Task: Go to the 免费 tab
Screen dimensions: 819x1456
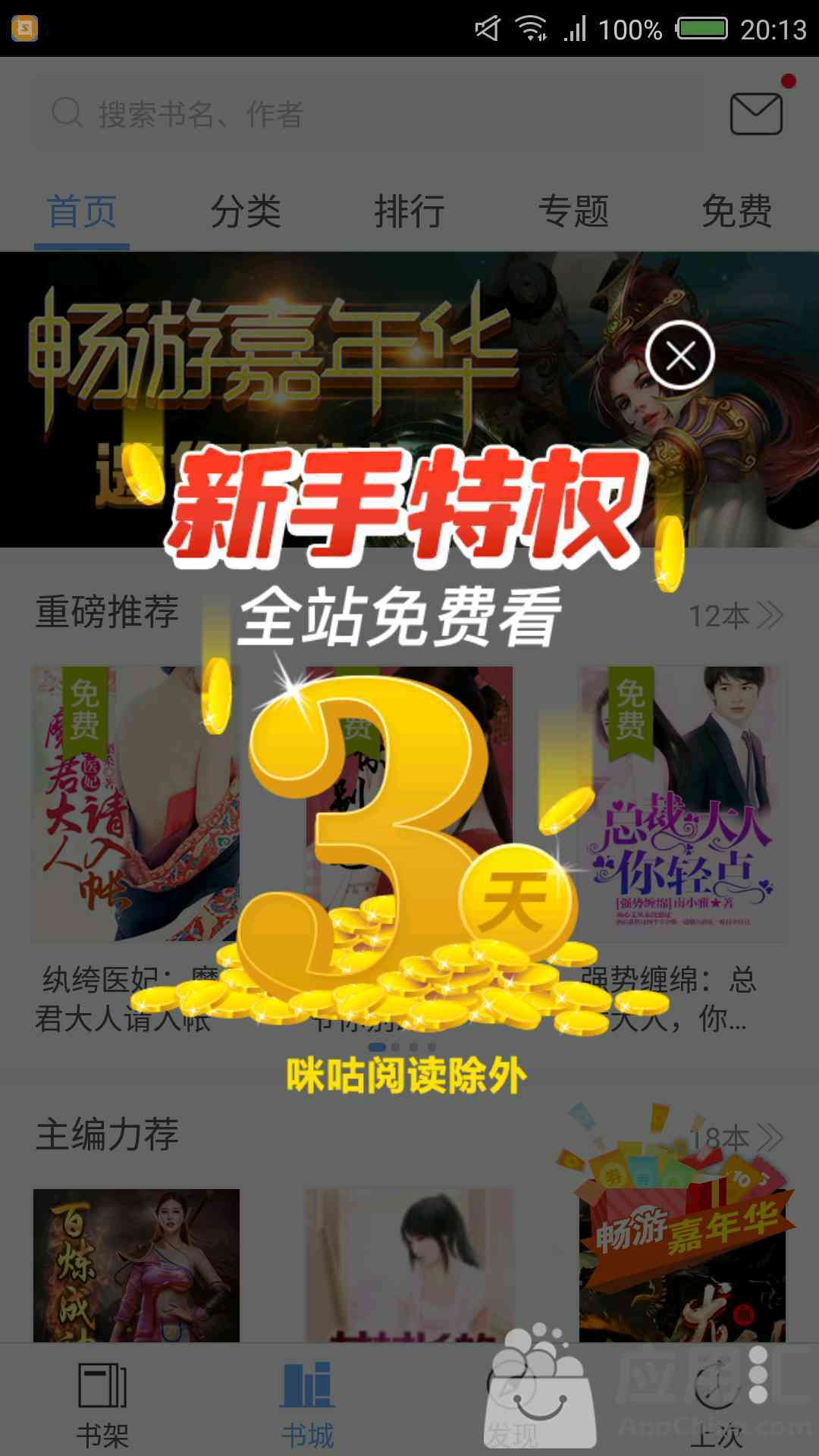Action: tap(736, 211)
